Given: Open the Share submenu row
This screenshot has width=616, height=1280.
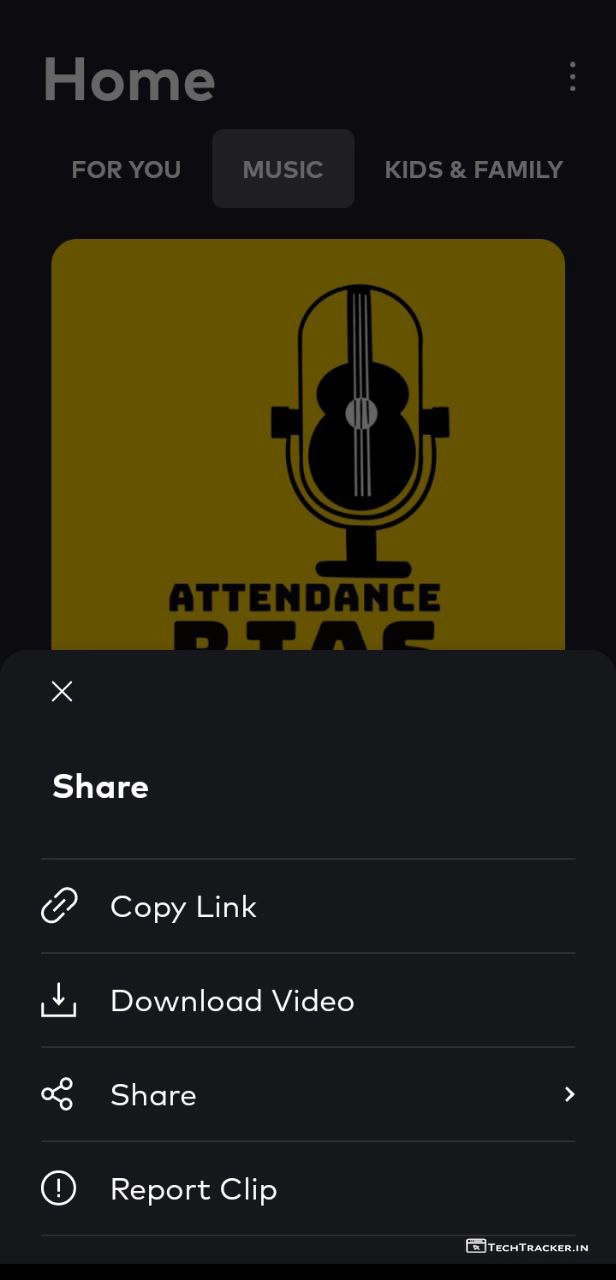Looking at the screenshot, I should point(307,1095).
